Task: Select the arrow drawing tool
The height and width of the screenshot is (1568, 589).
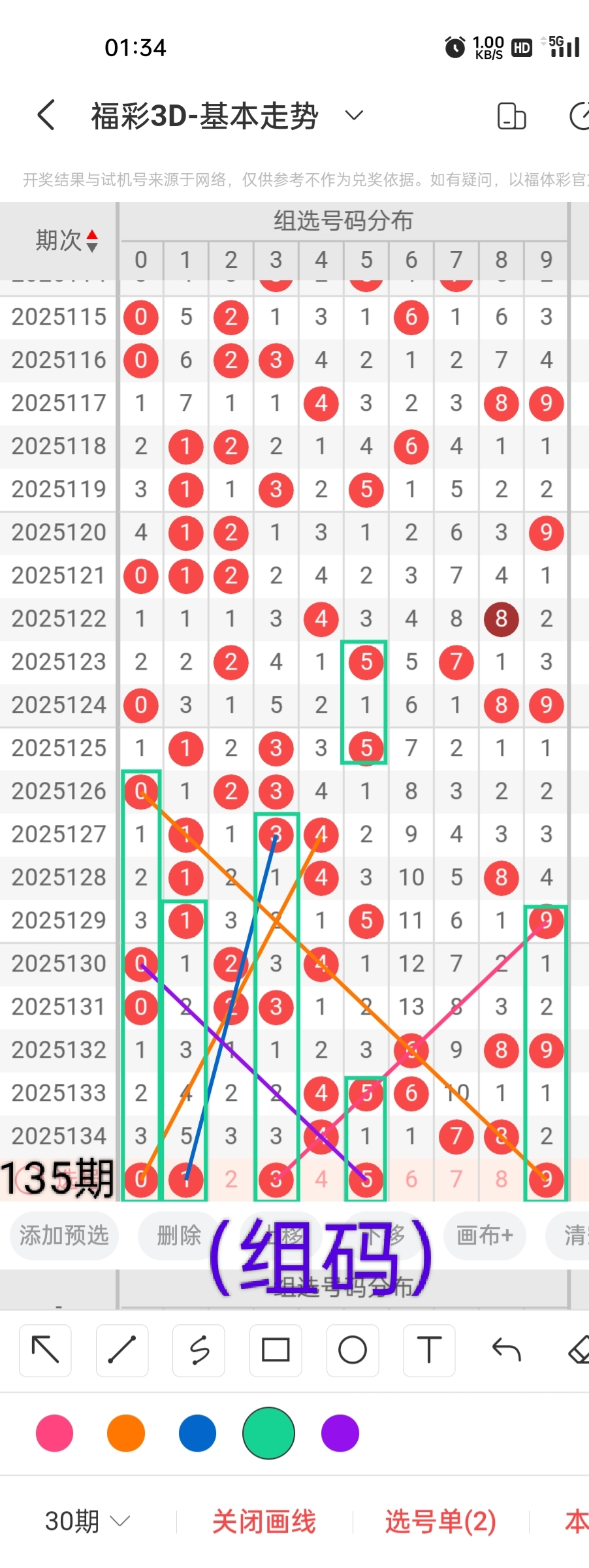Action: pyautogui.click(x=45, y=1350)
